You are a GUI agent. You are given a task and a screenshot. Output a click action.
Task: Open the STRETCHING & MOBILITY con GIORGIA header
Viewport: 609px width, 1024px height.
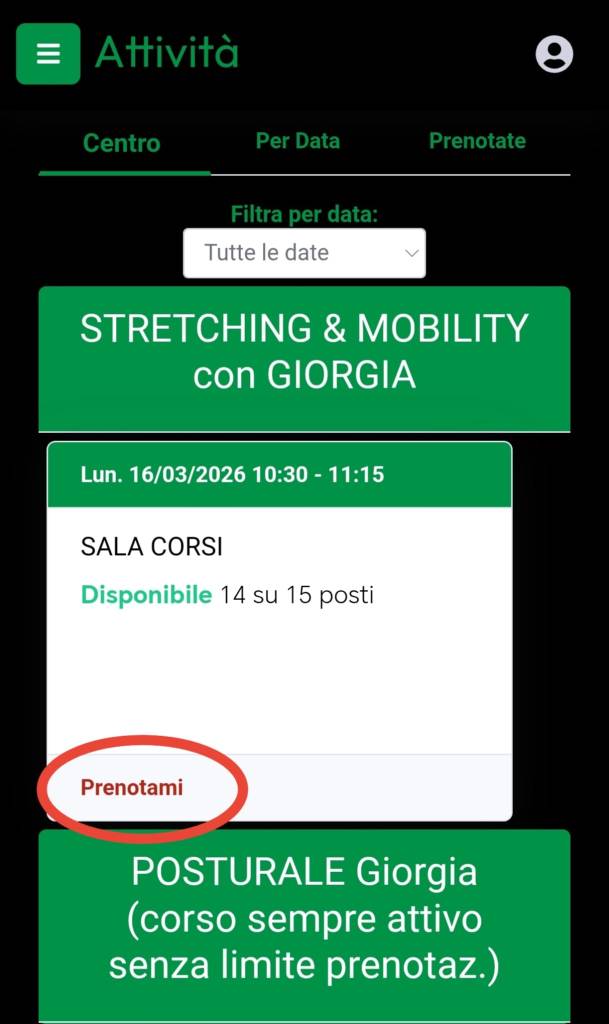tap(304, 352)
